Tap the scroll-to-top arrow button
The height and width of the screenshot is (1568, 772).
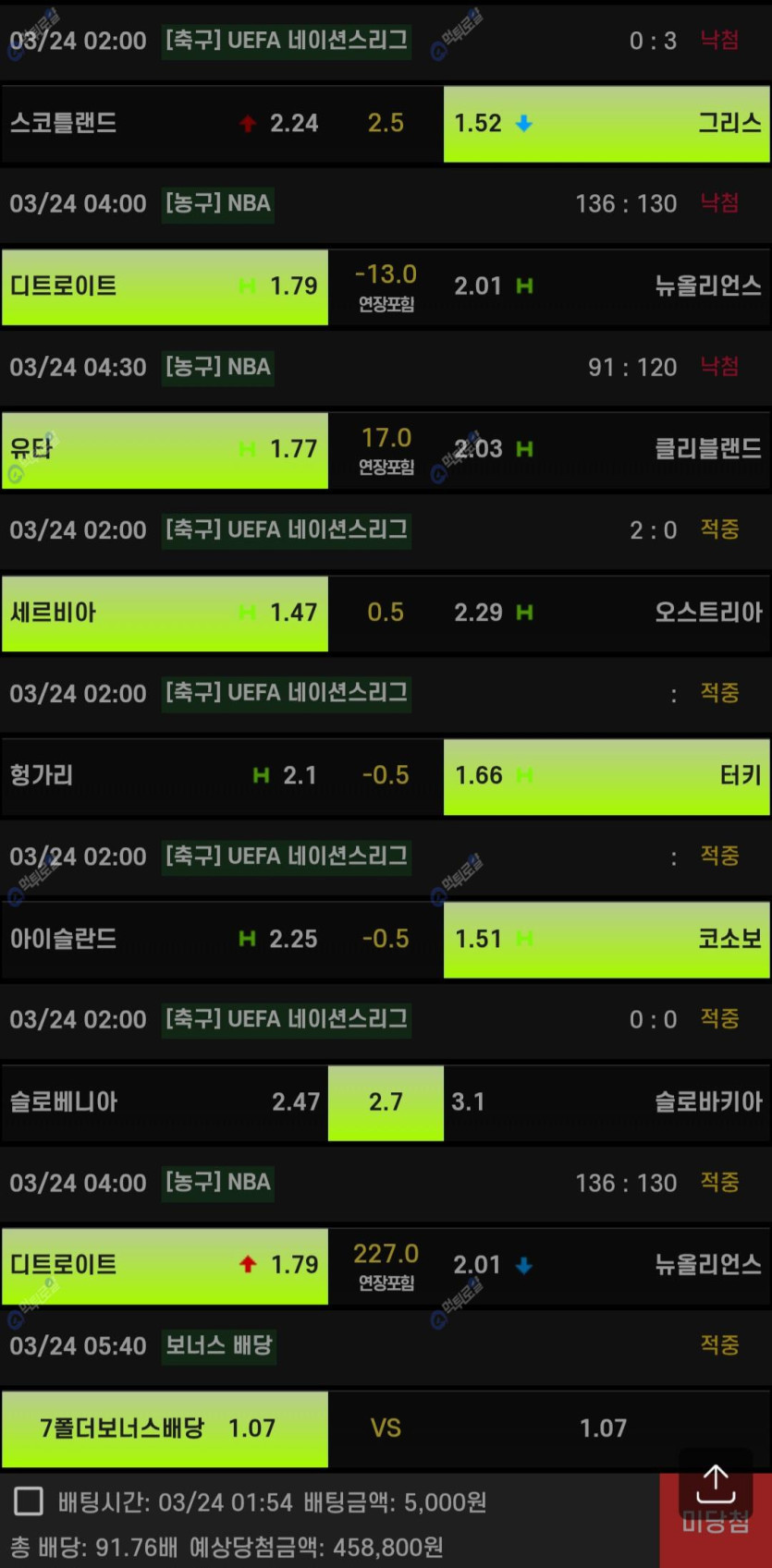click(716, 1484)
